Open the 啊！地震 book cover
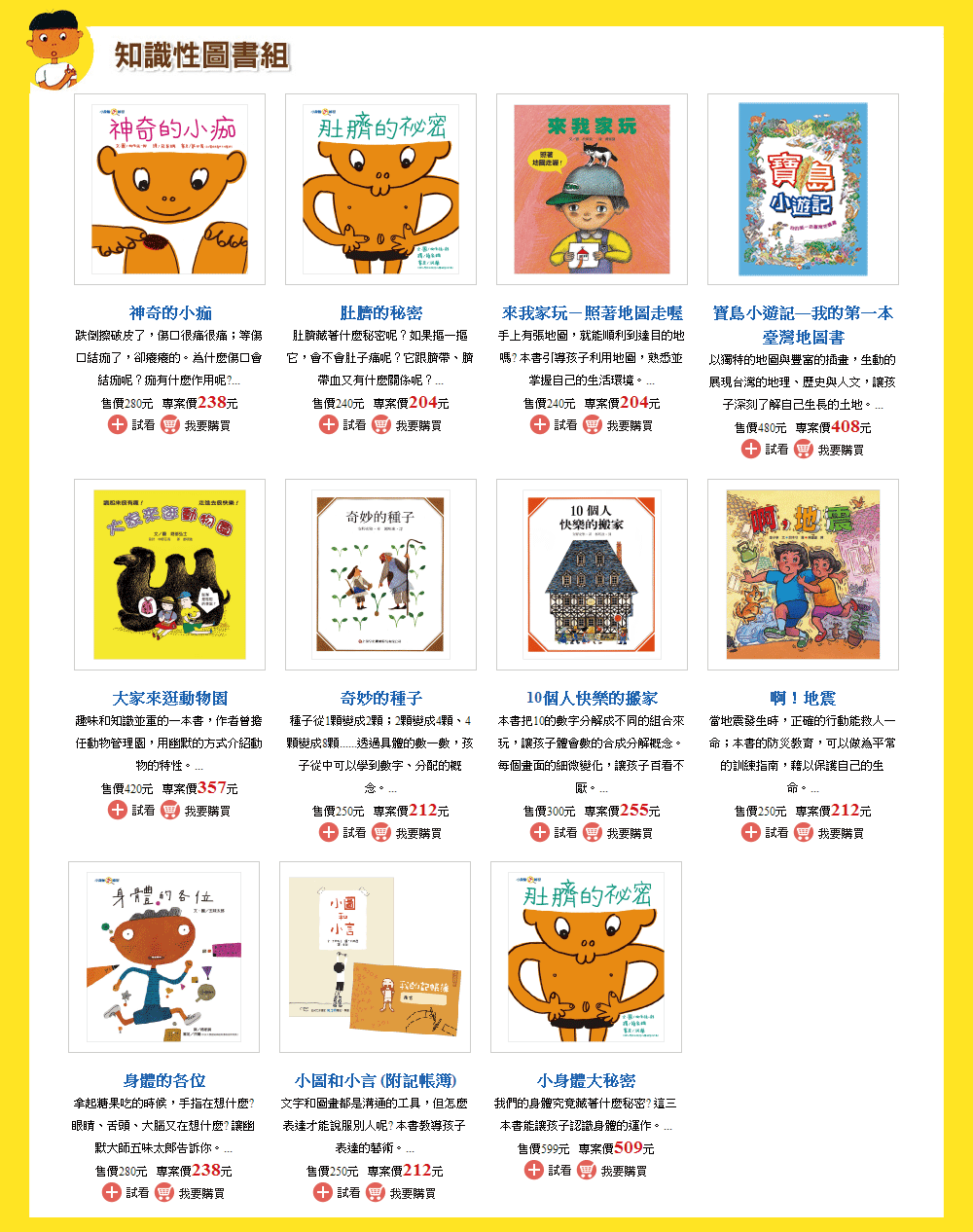 point(802,574)
